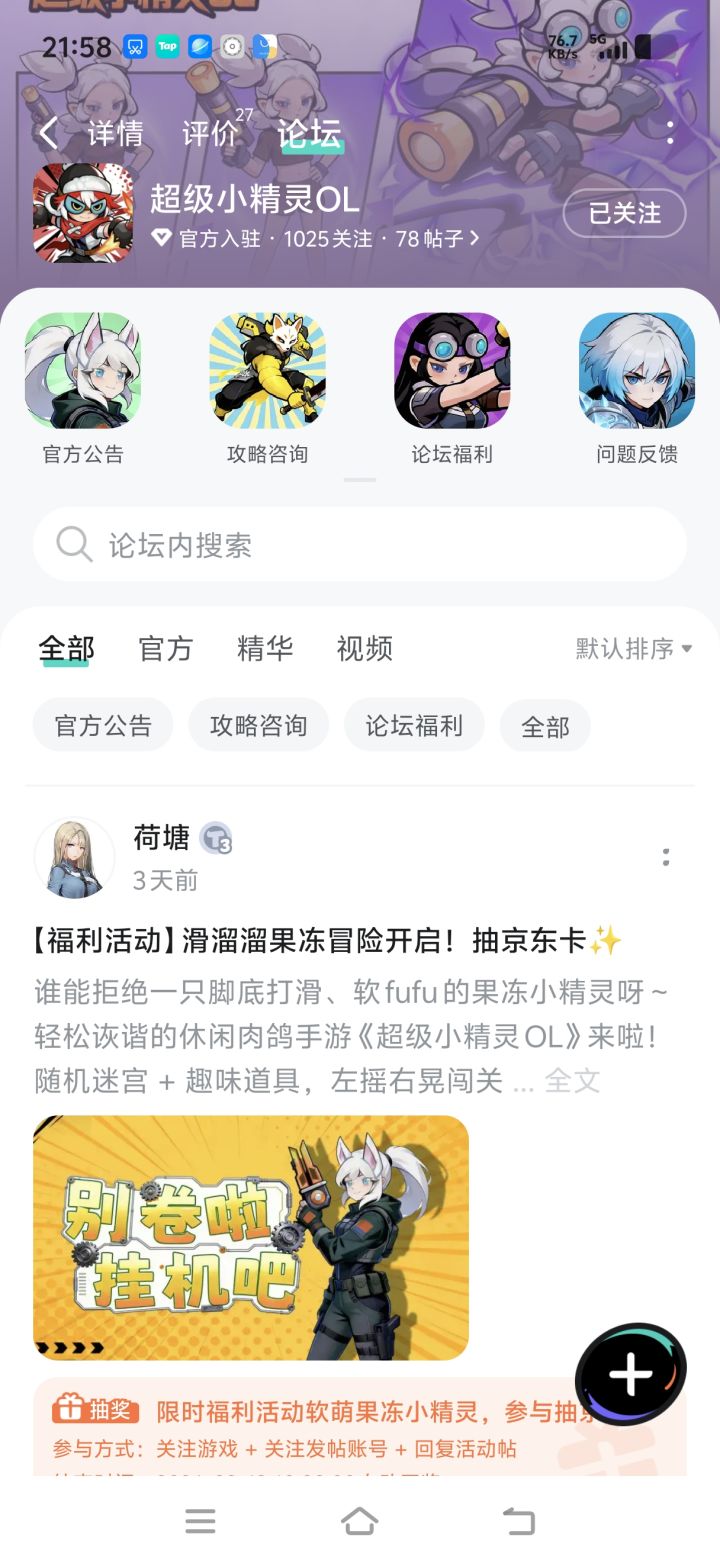Tap the floating plus compose button
Viewport: 720px width, 1563px height.
coord(629,1374)
